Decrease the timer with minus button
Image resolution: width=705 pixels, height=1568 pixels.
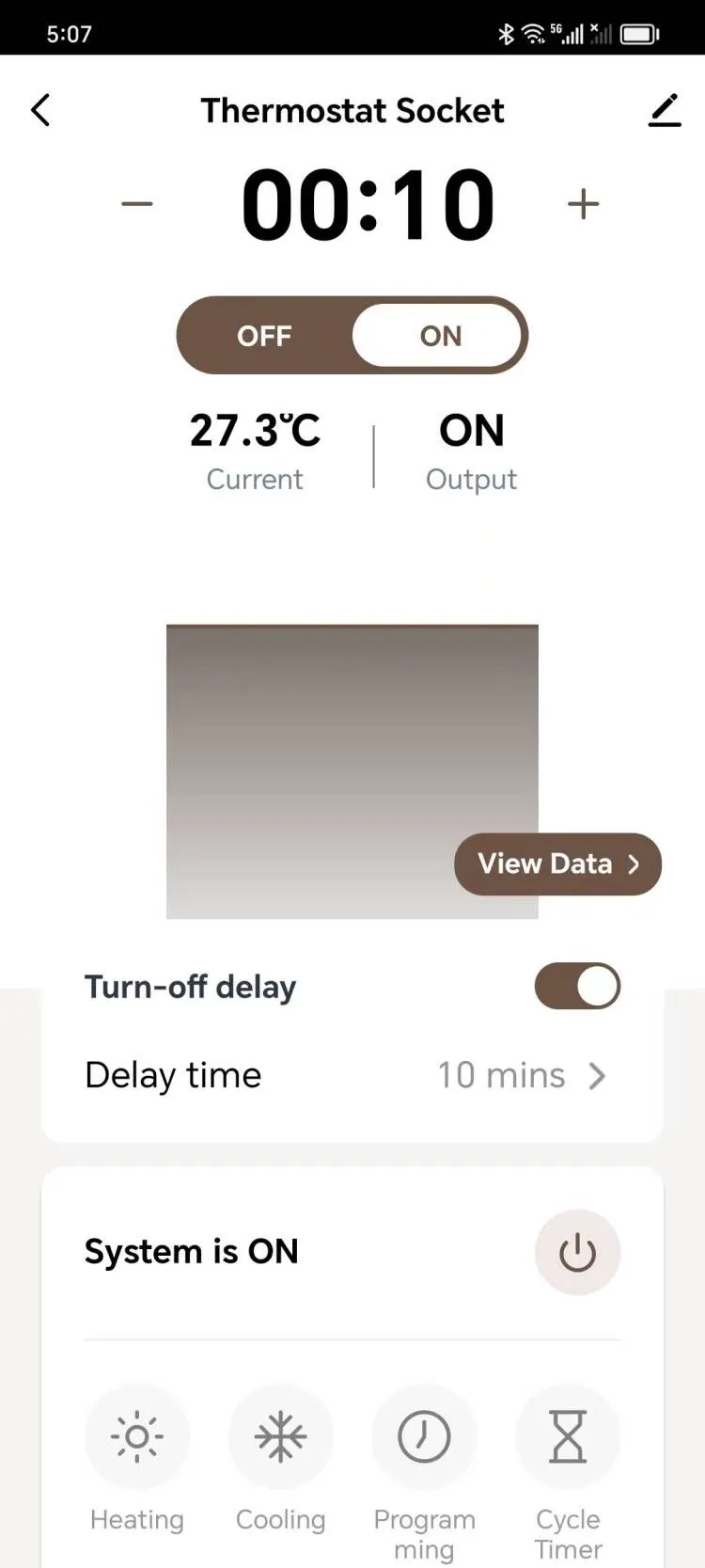click(137, 204)
